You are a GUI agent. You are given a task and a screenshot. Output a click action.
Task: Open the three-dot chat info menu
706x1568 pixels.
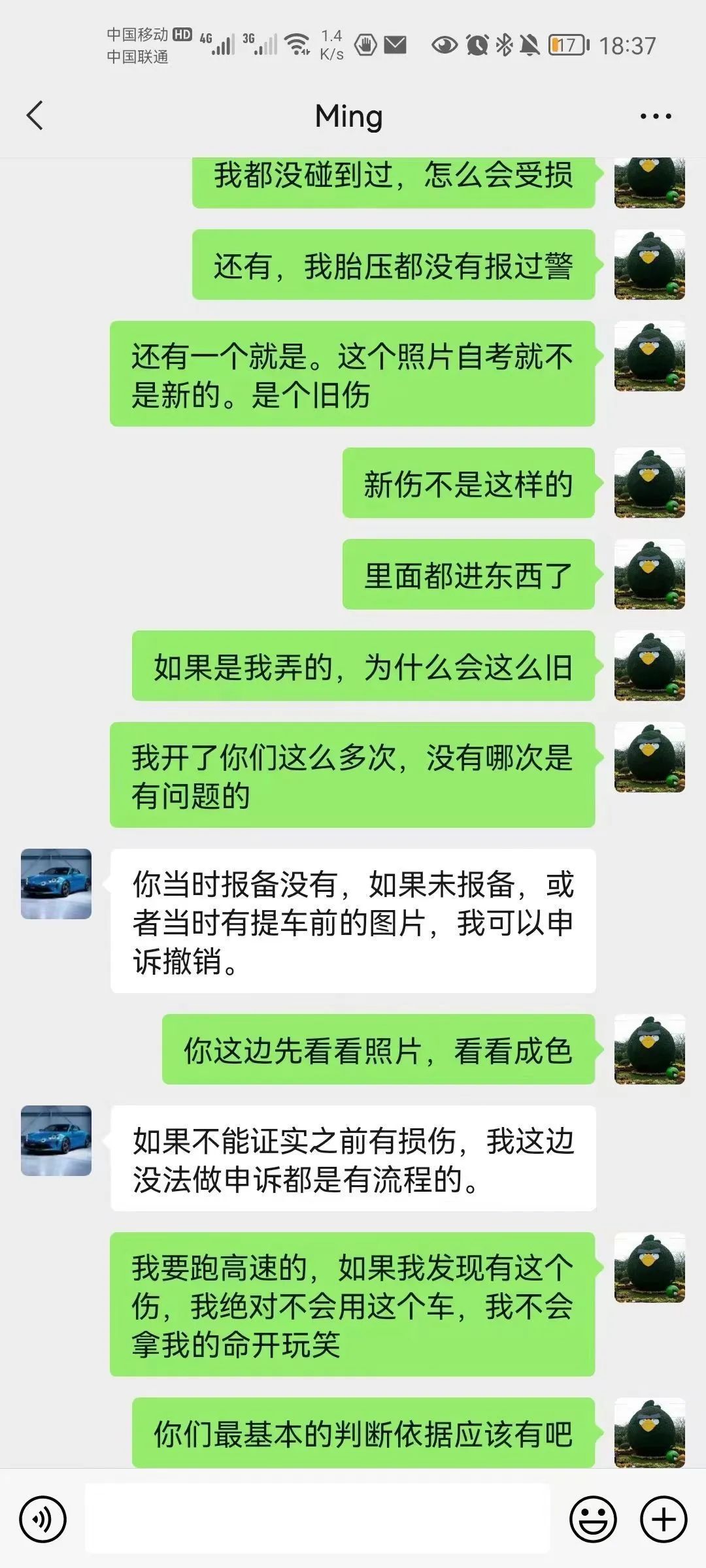pos(655,116)
